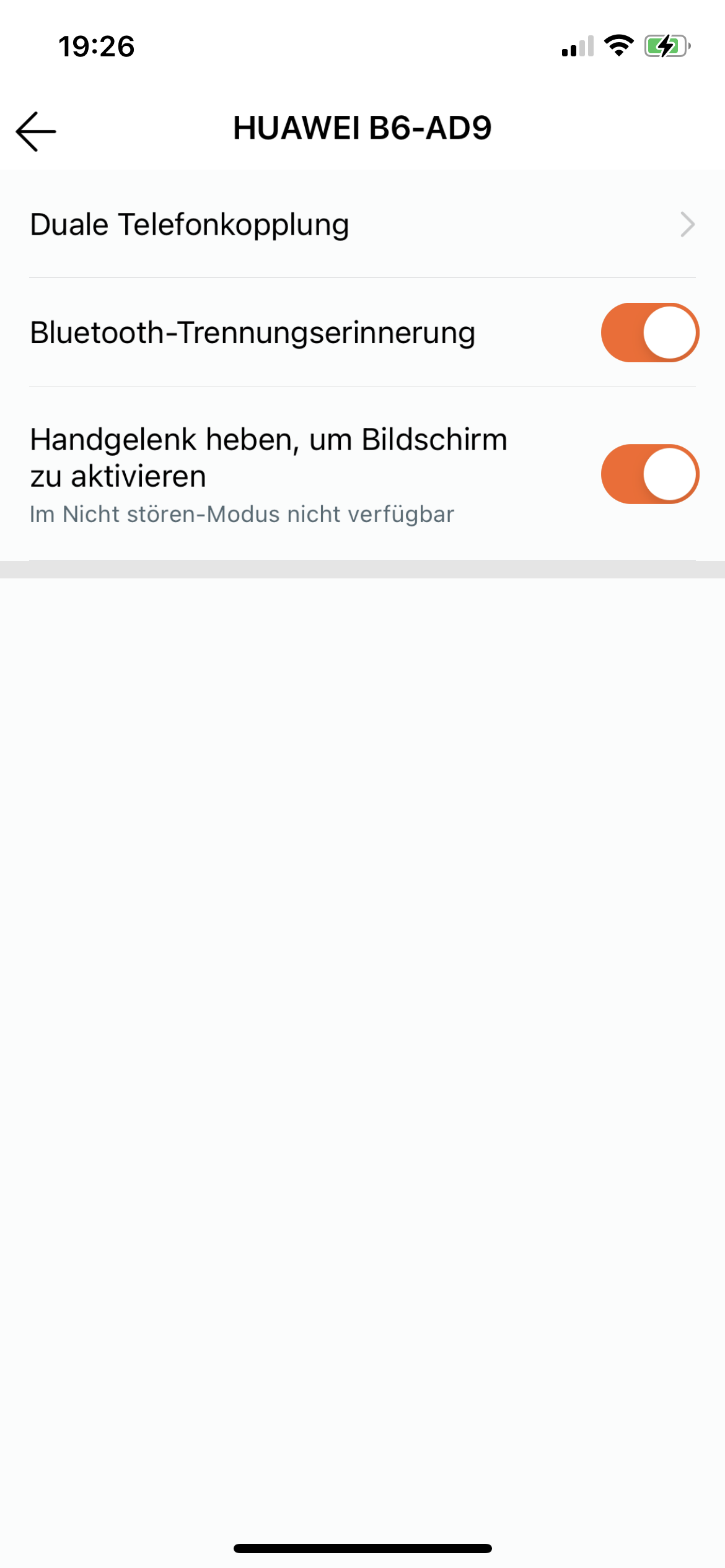
Task: Open Duale Telefonkopplung settings
Action: point(362,225)
